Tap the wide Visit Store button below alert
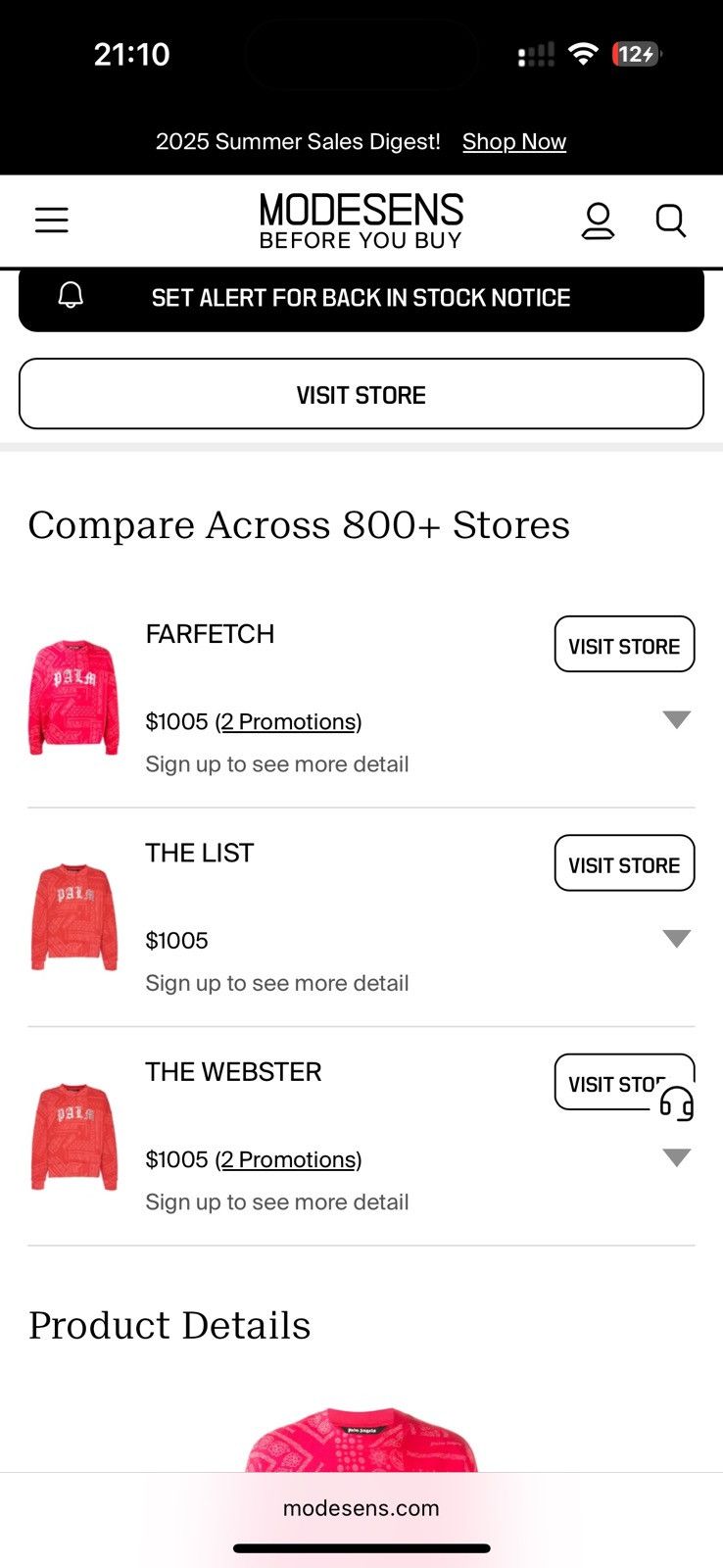Screen dimensions: 723x1568 [361, 394]
